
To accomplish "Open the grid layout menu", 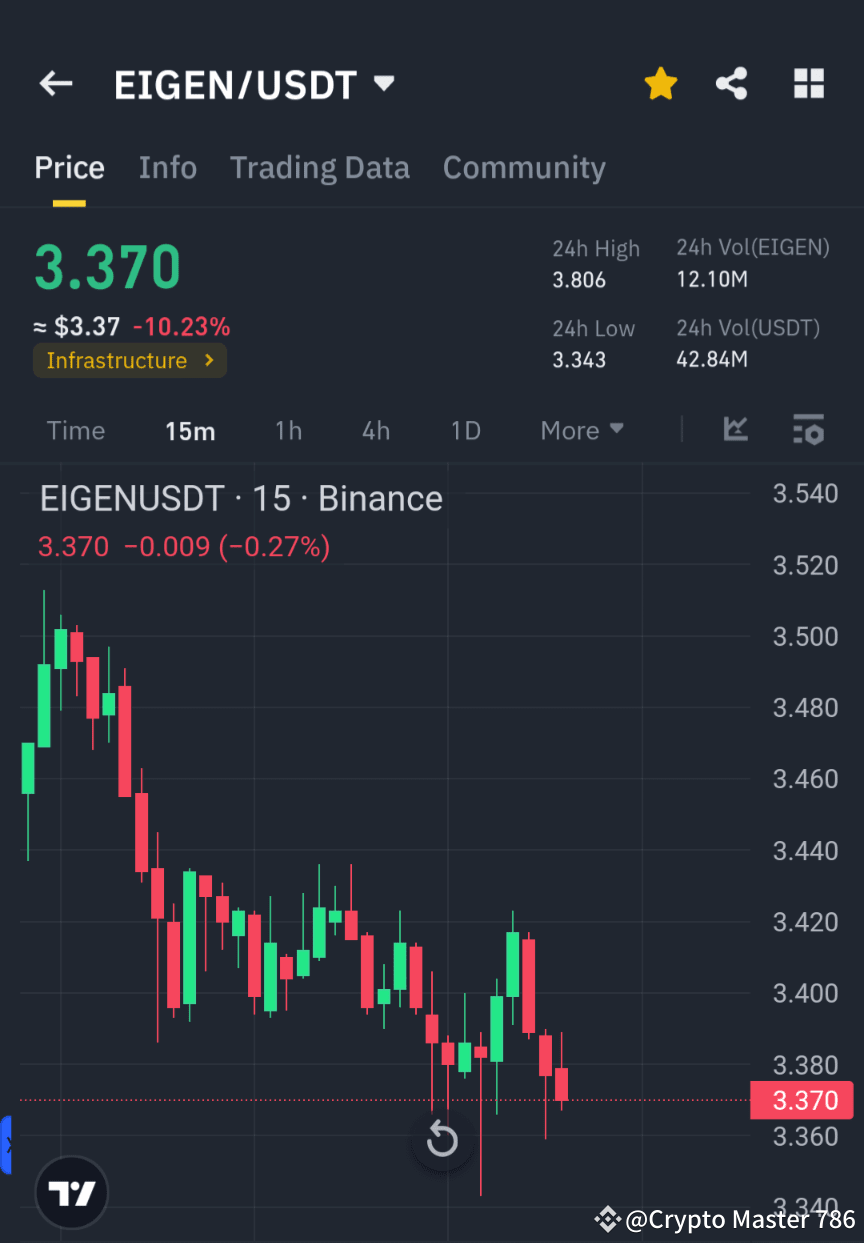I will (808, 83).
